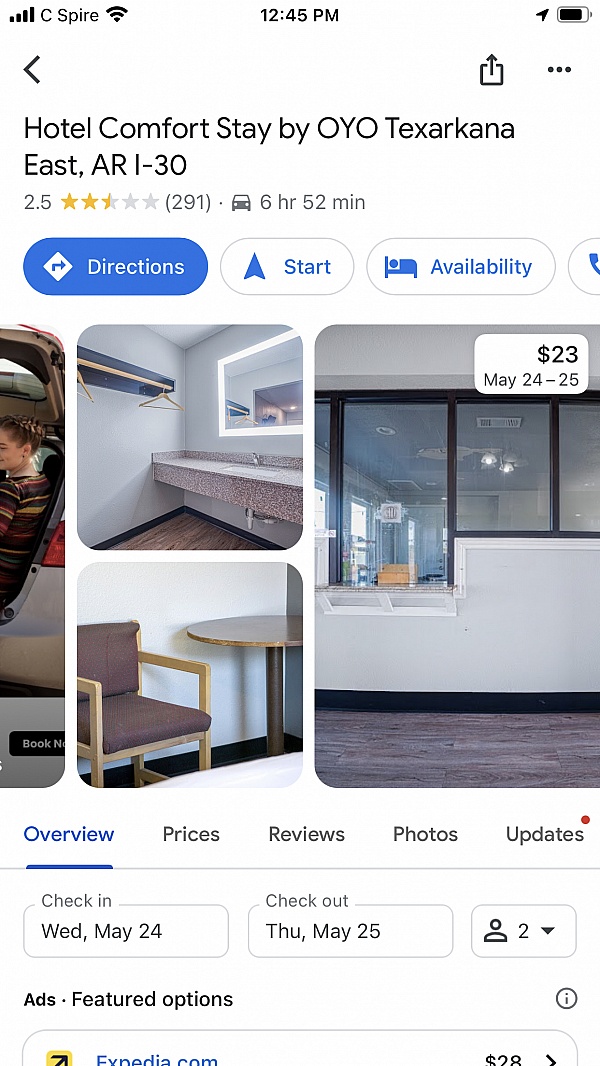The image size is (600, 1066).
Task: Open the Expedia.com booking option
Action: click(300, 1055)
